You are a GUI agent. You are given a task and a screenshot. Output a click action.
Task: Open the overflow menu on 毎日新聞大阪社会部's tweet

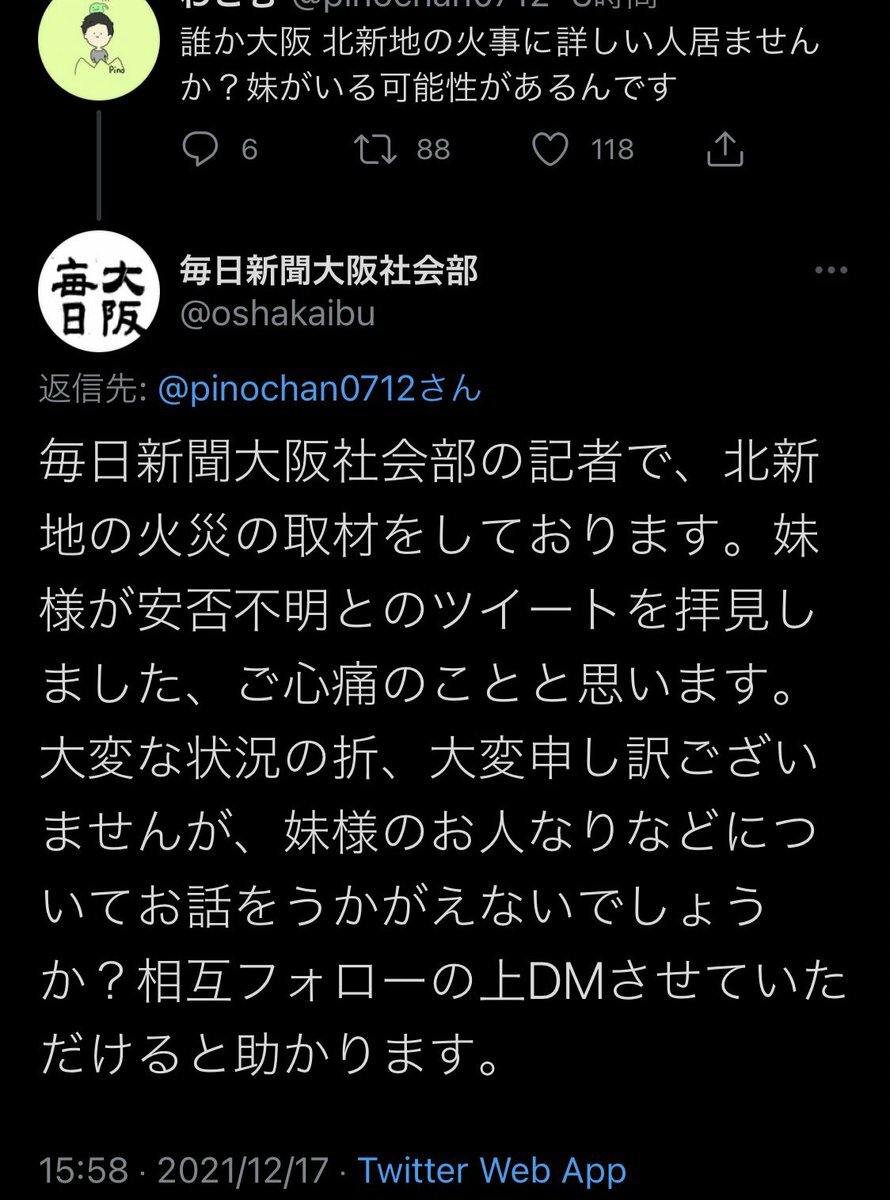coord(831,272)
